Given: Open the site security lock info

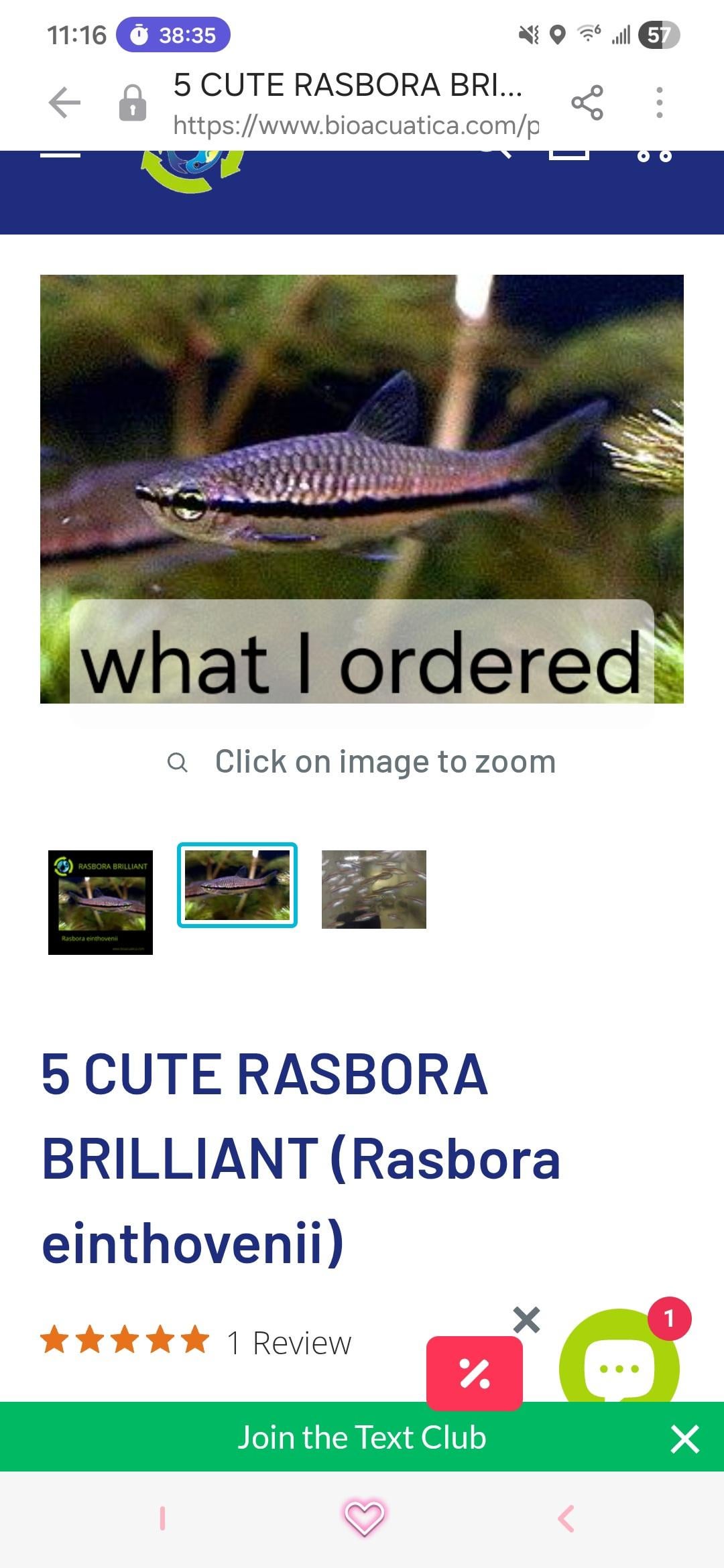Looking at the screenshot, I should 132,103.
